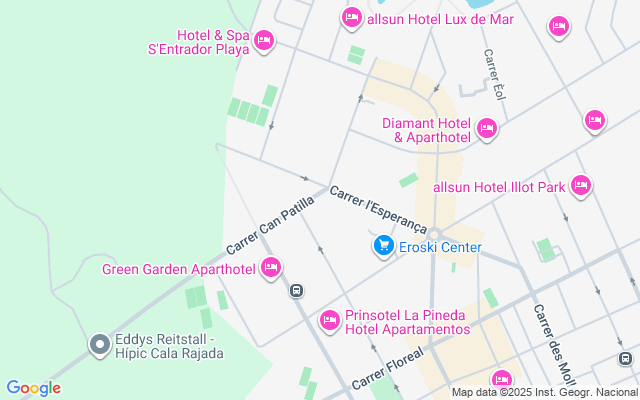Open the allsun Hotel Illot Park marker
This screenshot has height=400, width=640.
coord(581,185)
